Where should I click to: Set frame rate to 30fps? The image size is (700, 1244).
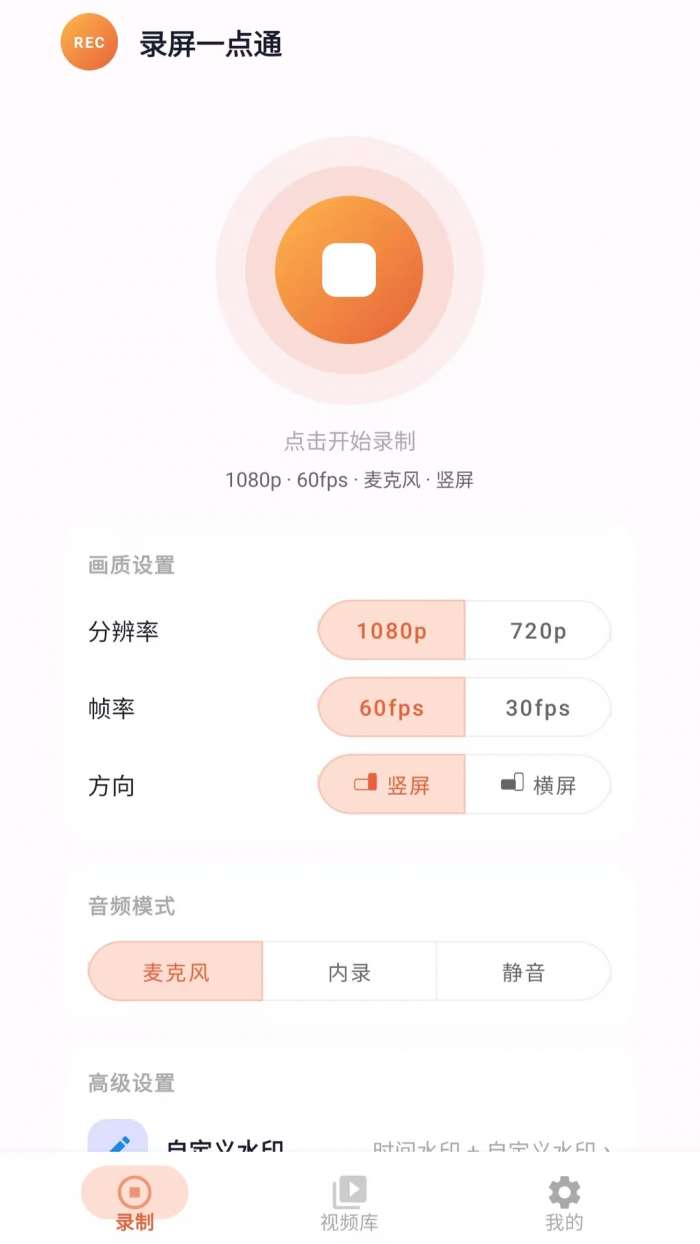538,708
